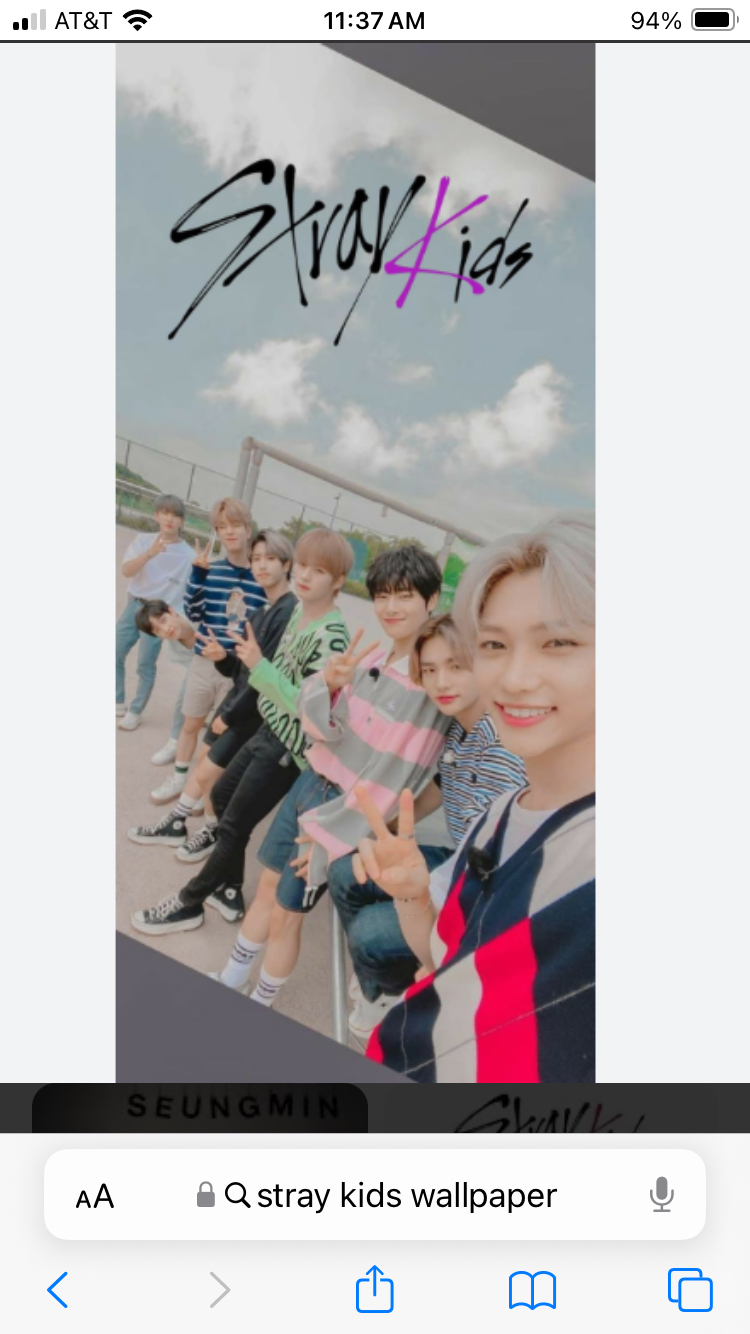Open the Seungmin wallpaper thumbnail

200,1108
